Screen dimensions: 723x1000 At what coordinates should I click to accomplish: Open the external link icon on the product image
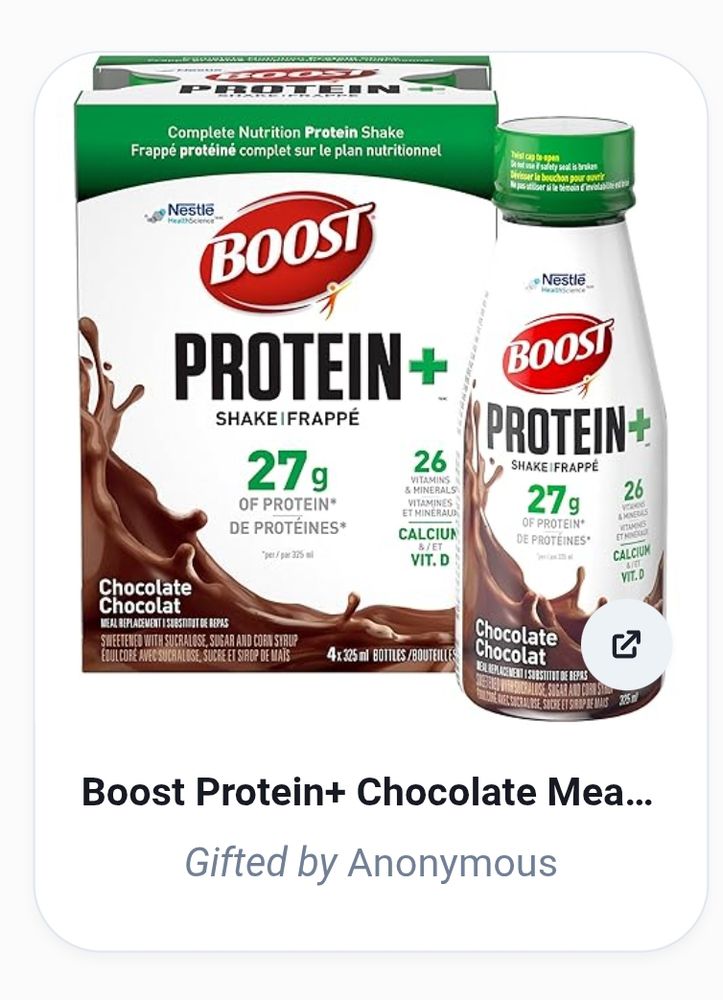627,645
